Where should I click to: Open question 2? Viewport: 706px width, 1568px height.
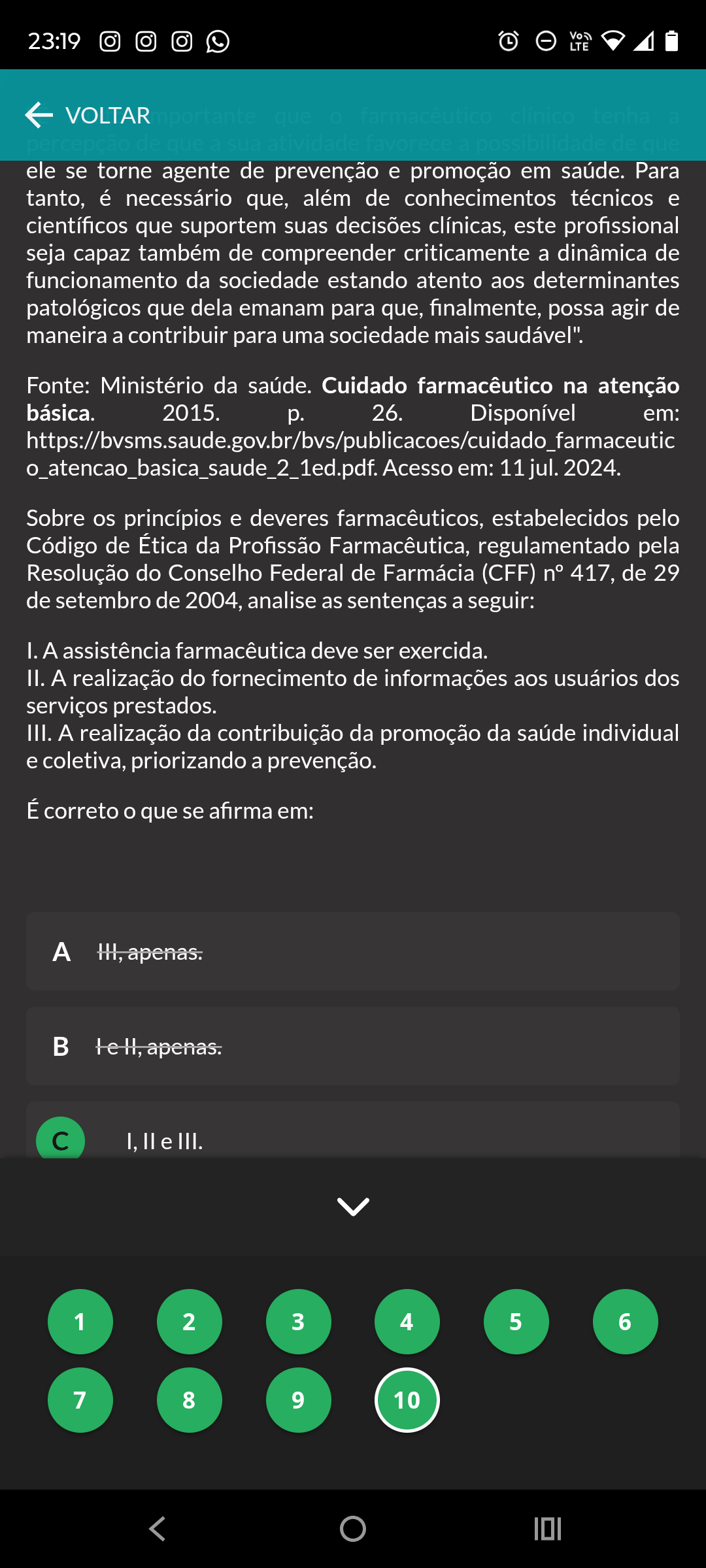[x=190, y=1322]
